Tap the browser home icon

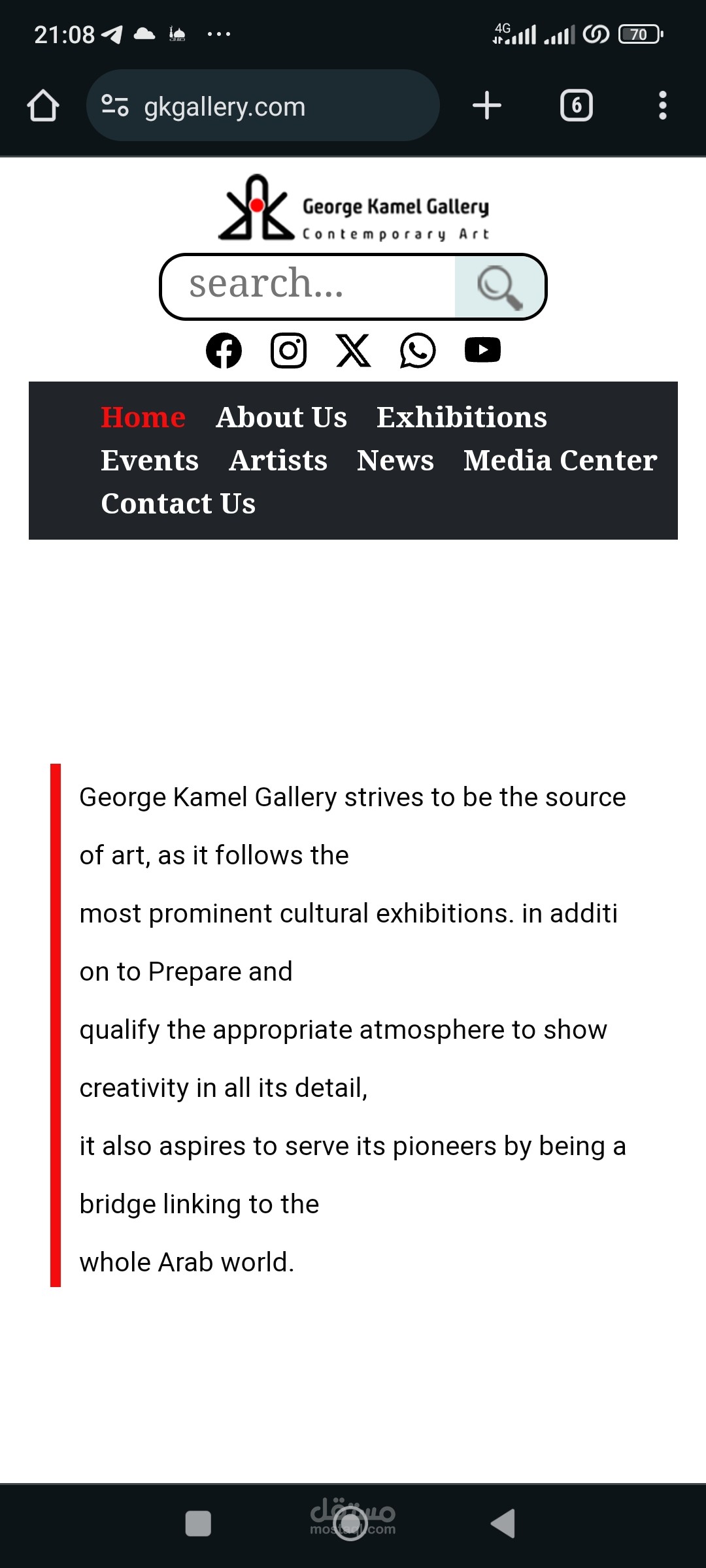coord(43,105)
